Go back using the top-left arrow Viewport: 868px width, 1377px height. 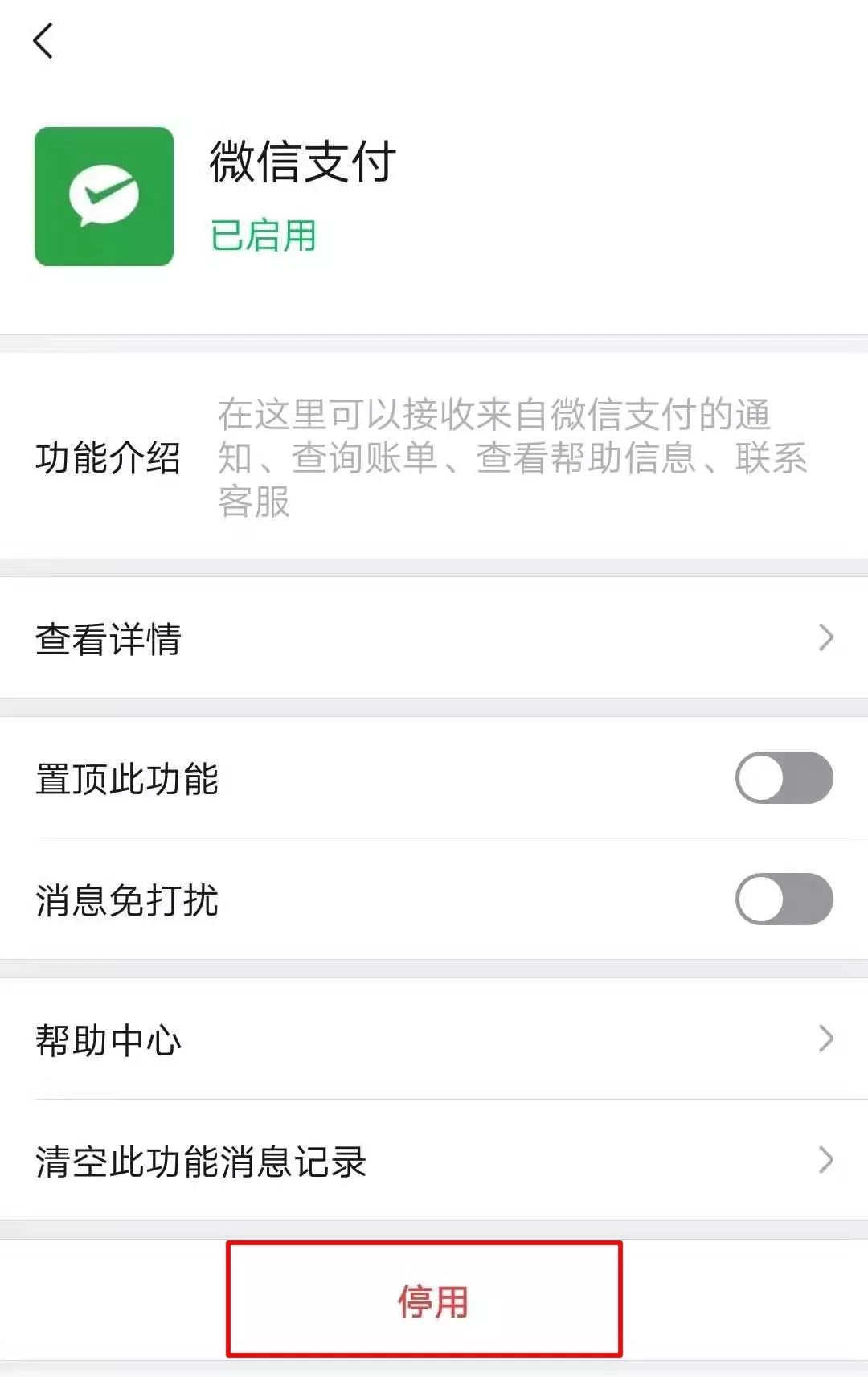tap(43, 41)
